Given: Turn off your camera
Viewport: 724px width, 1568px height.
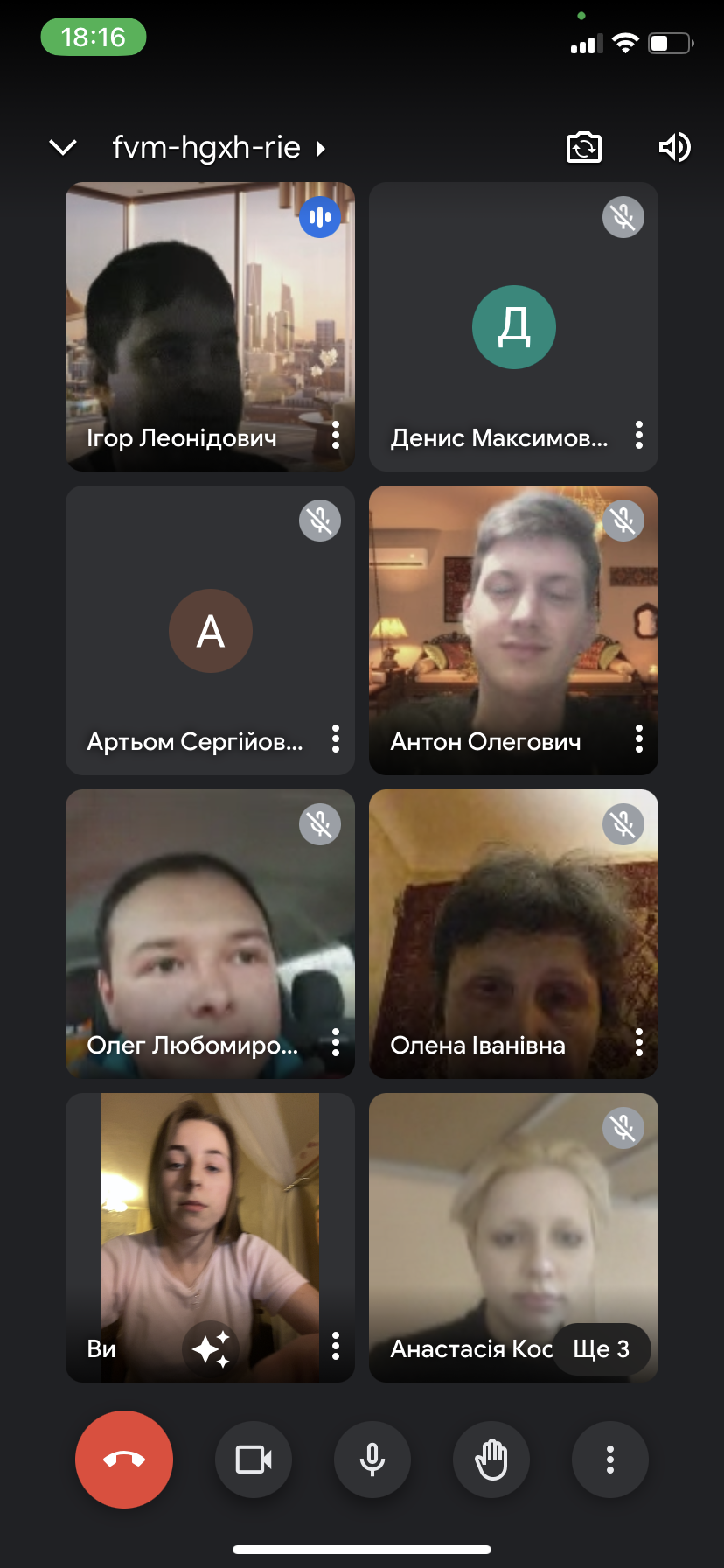Looking at the screenshot, I should 254,1459.
